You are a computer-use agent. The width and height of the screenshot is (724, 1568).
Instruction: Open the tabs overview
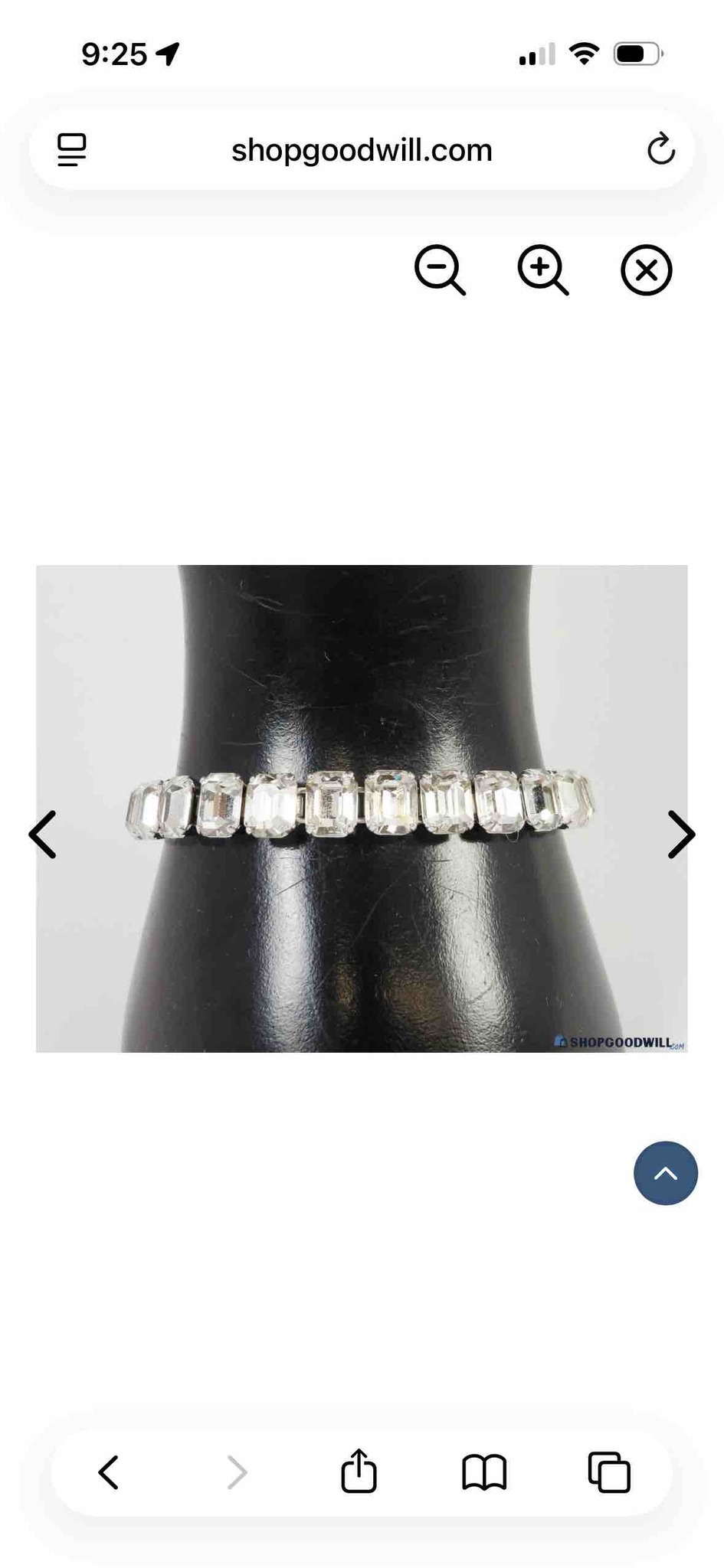(x=609, y=1472)
